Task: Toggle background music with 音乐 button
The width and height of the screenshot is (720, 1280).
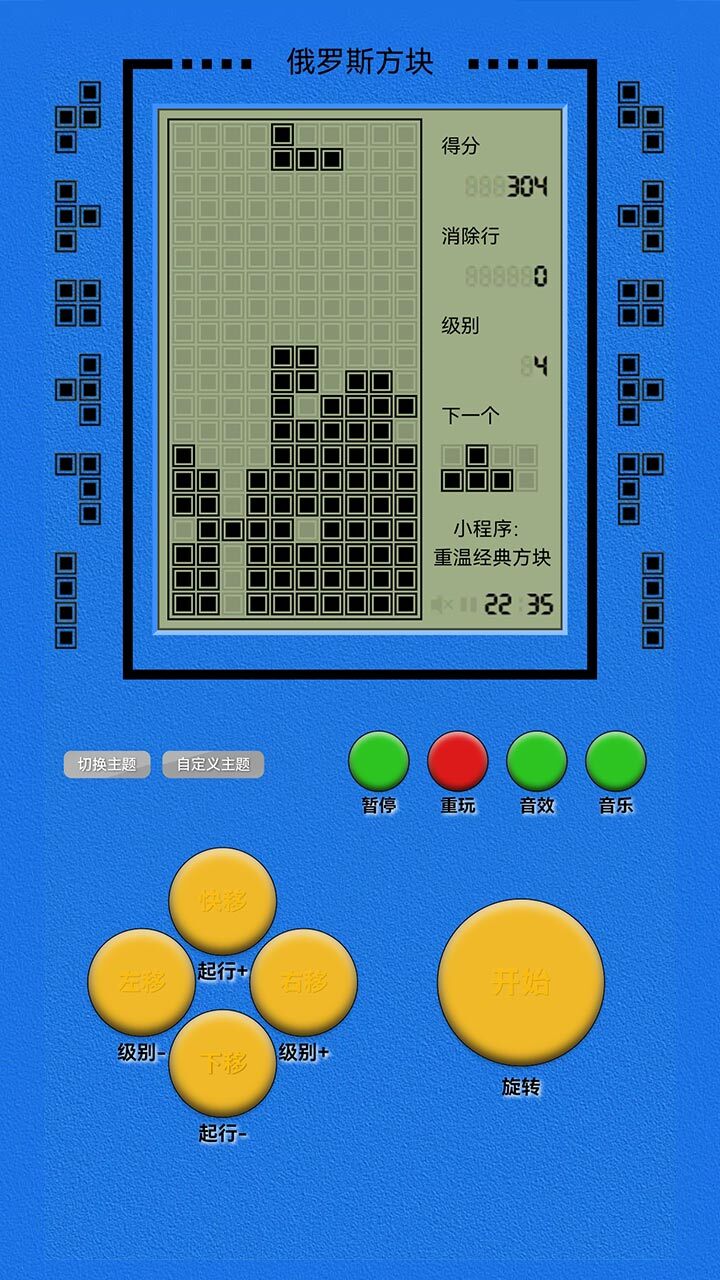Action: pyautogui.click(x=615, y=761)
